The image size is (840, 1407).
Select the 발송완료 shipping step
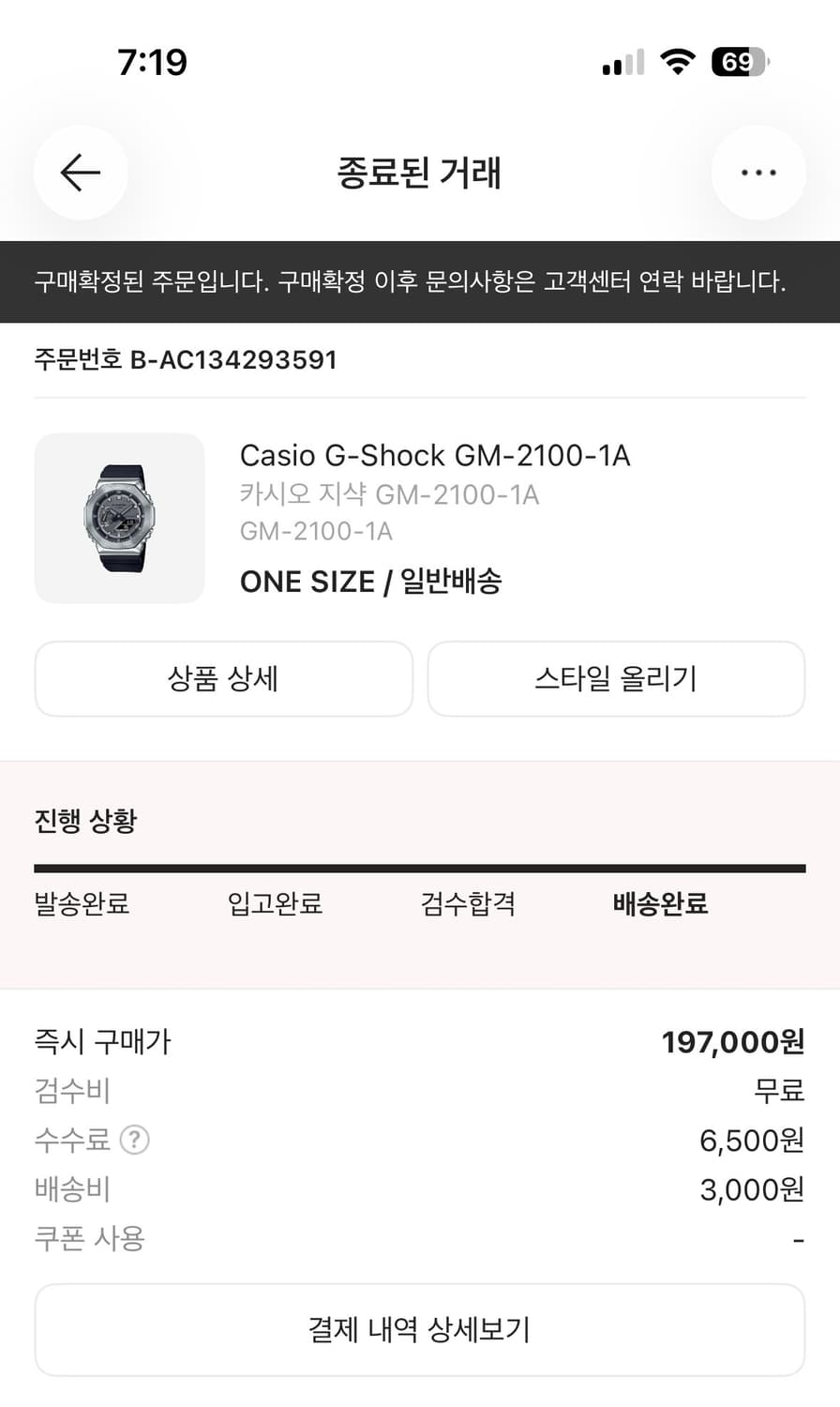coord(81,904)
